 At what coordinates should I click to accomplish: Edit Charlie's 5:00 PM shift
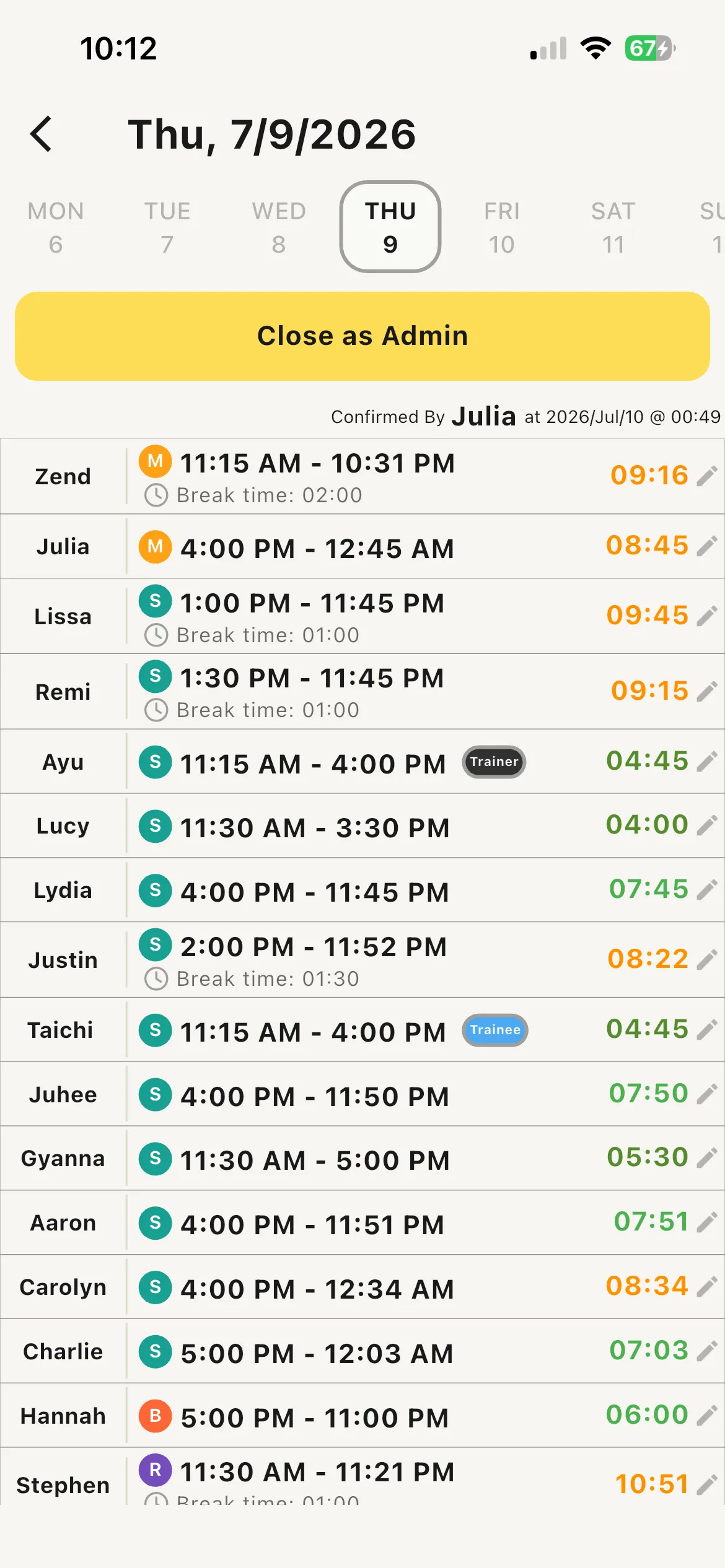[x=707, y=1351]
